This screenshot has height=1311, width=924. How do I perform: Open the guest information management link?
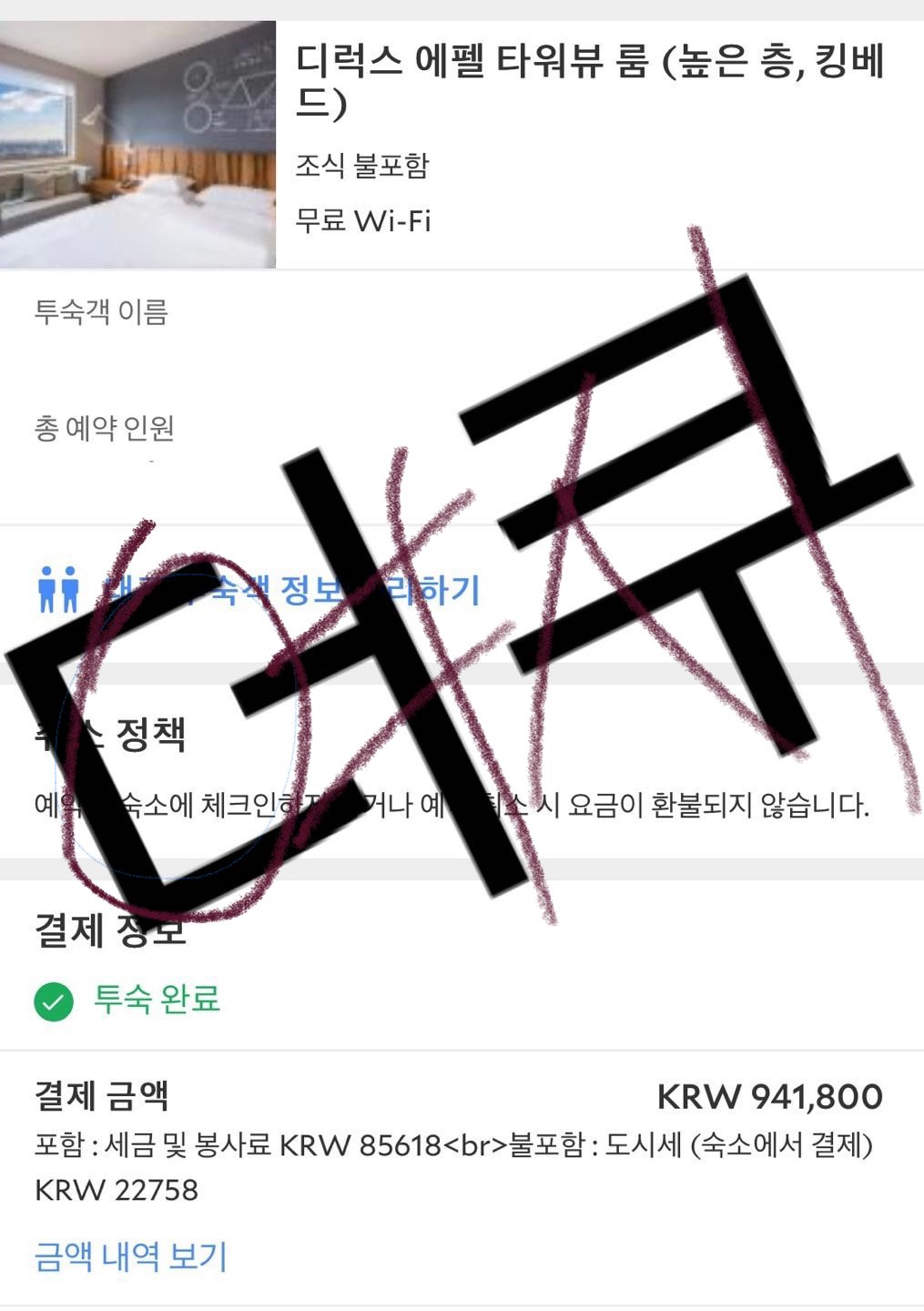[x=291, y=590]
